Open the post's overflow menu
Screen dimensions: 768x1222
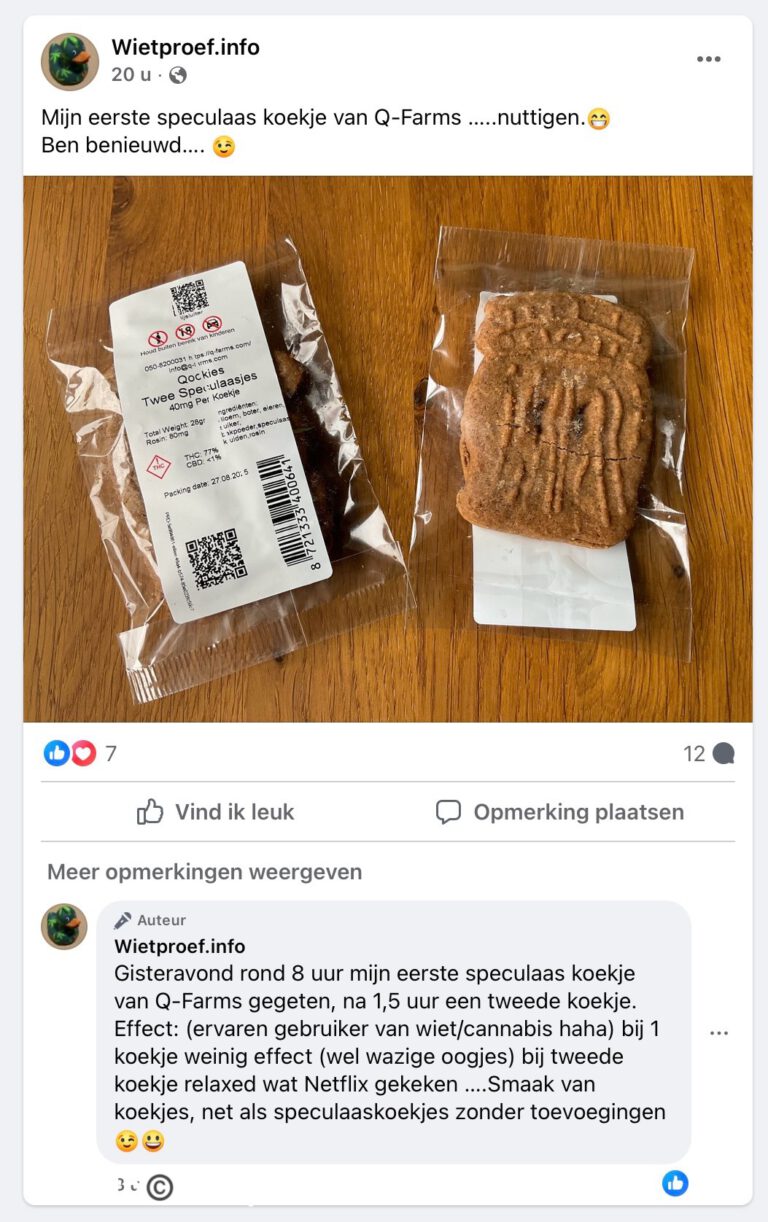708,60
